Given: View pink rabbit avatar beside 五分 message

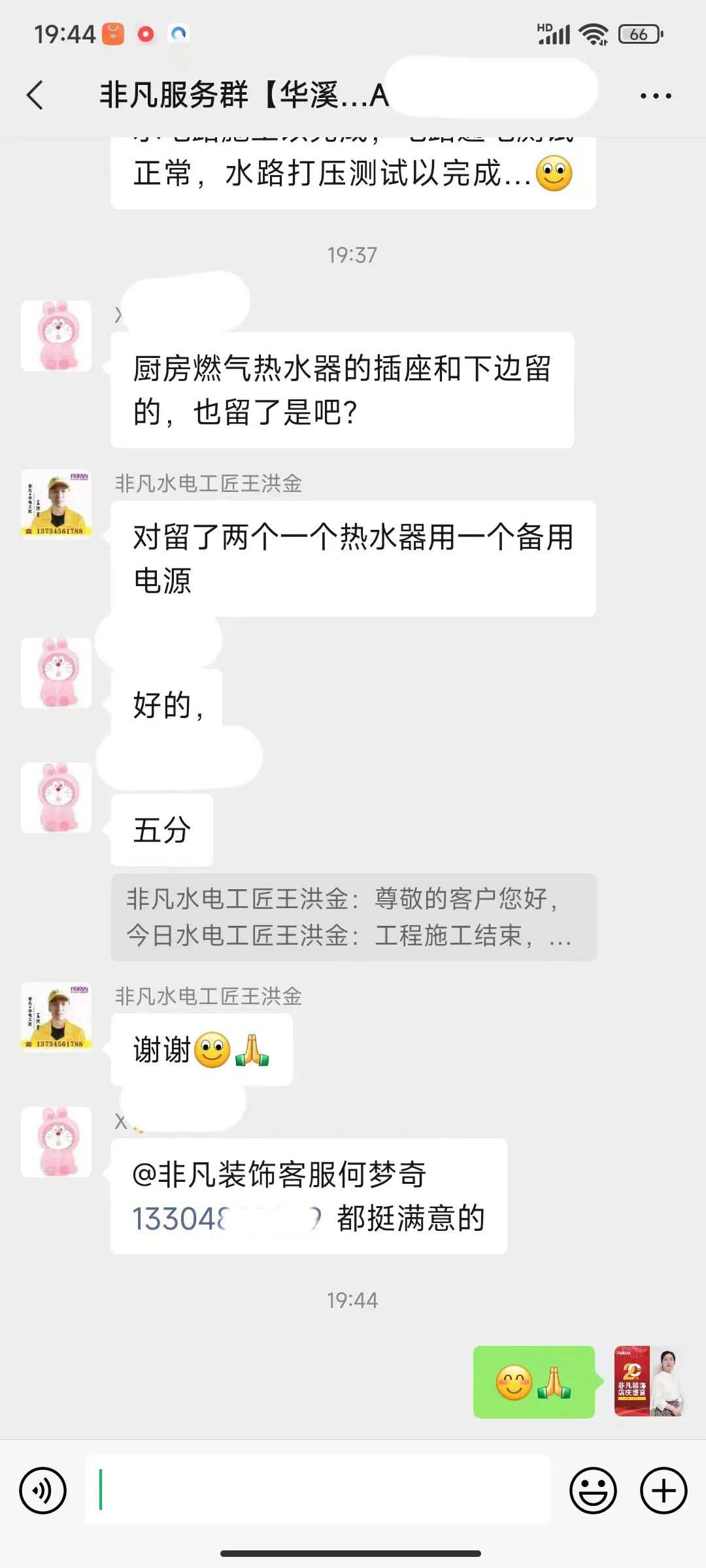Looking at the screenshot, I should (56, 797).
